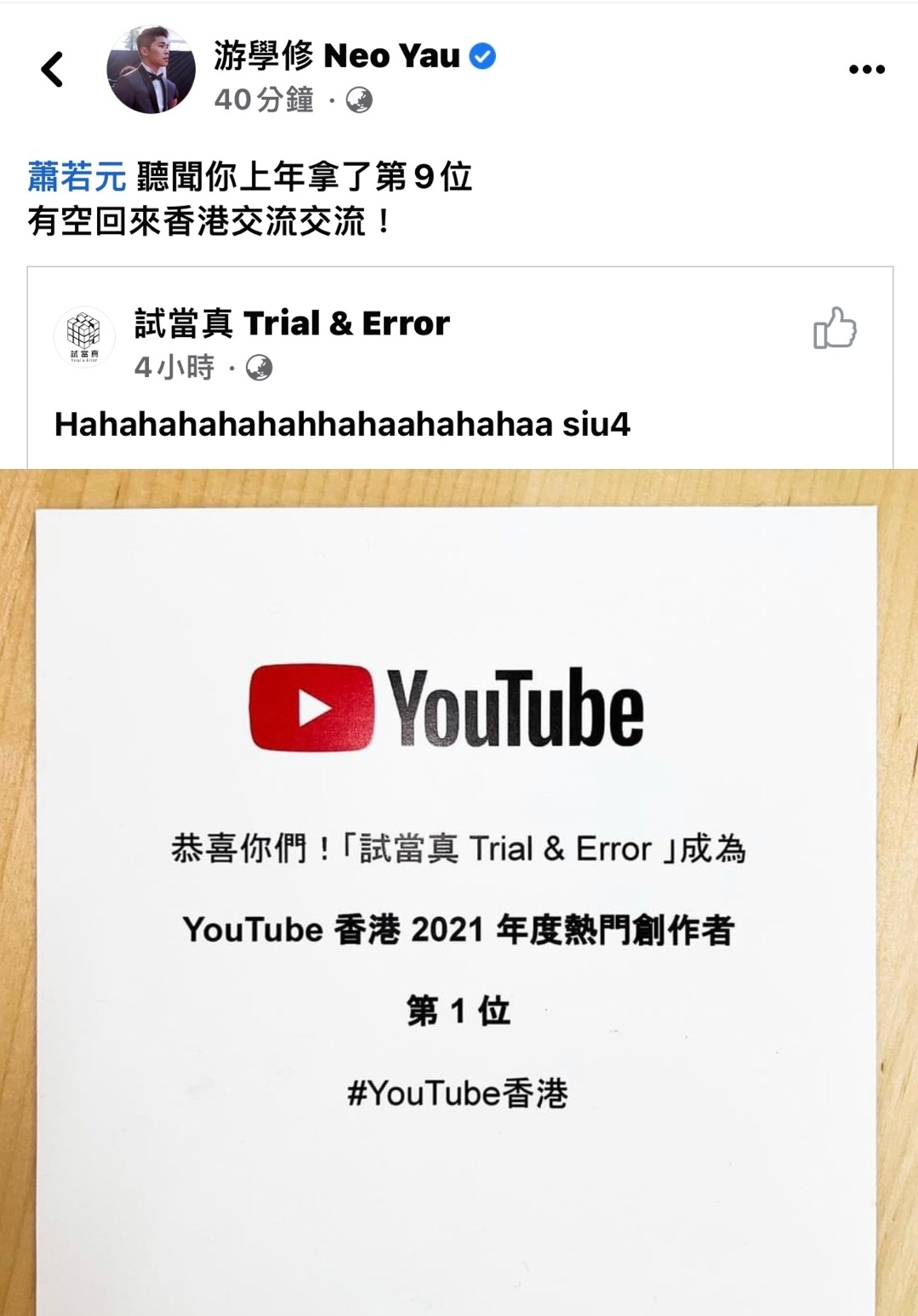Click the globe icon beside the 4小時 timestamp
The height and width of the screenshot is (1316, 918).
(259, 369)
